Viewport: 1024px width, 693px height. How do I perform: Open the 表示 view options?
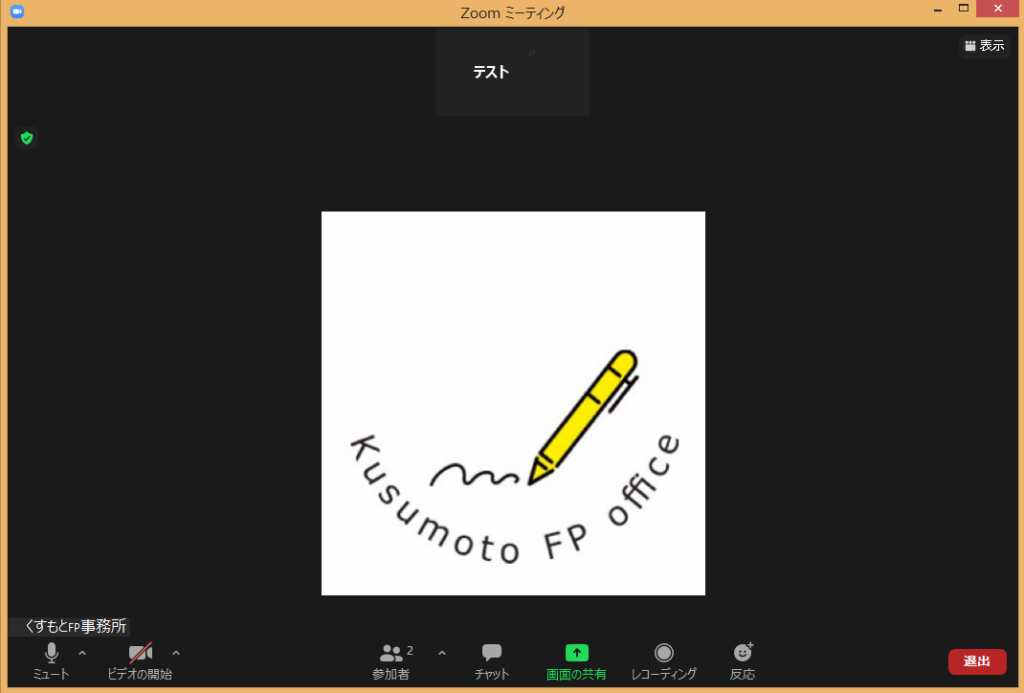(984, 46)
